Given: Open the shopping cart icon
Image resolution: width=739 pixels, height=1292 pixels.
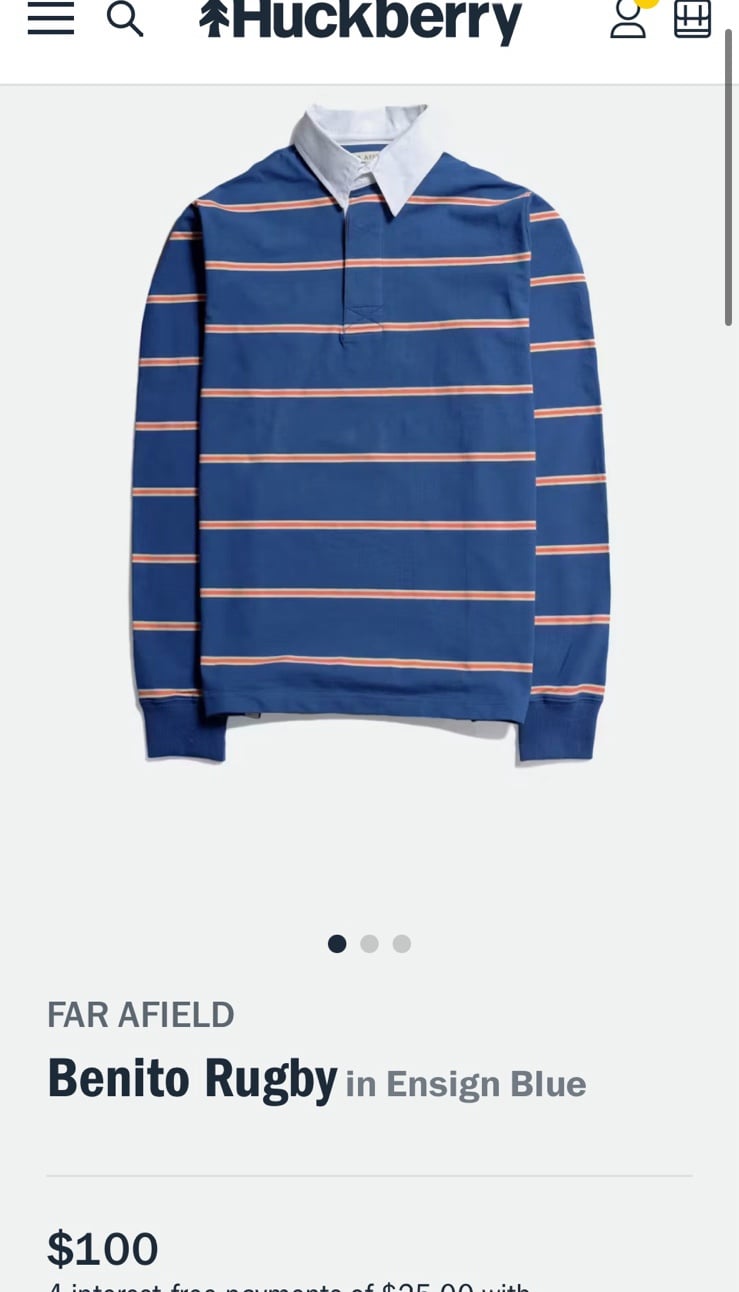Looking at the screenshot, I should [692, 18].
